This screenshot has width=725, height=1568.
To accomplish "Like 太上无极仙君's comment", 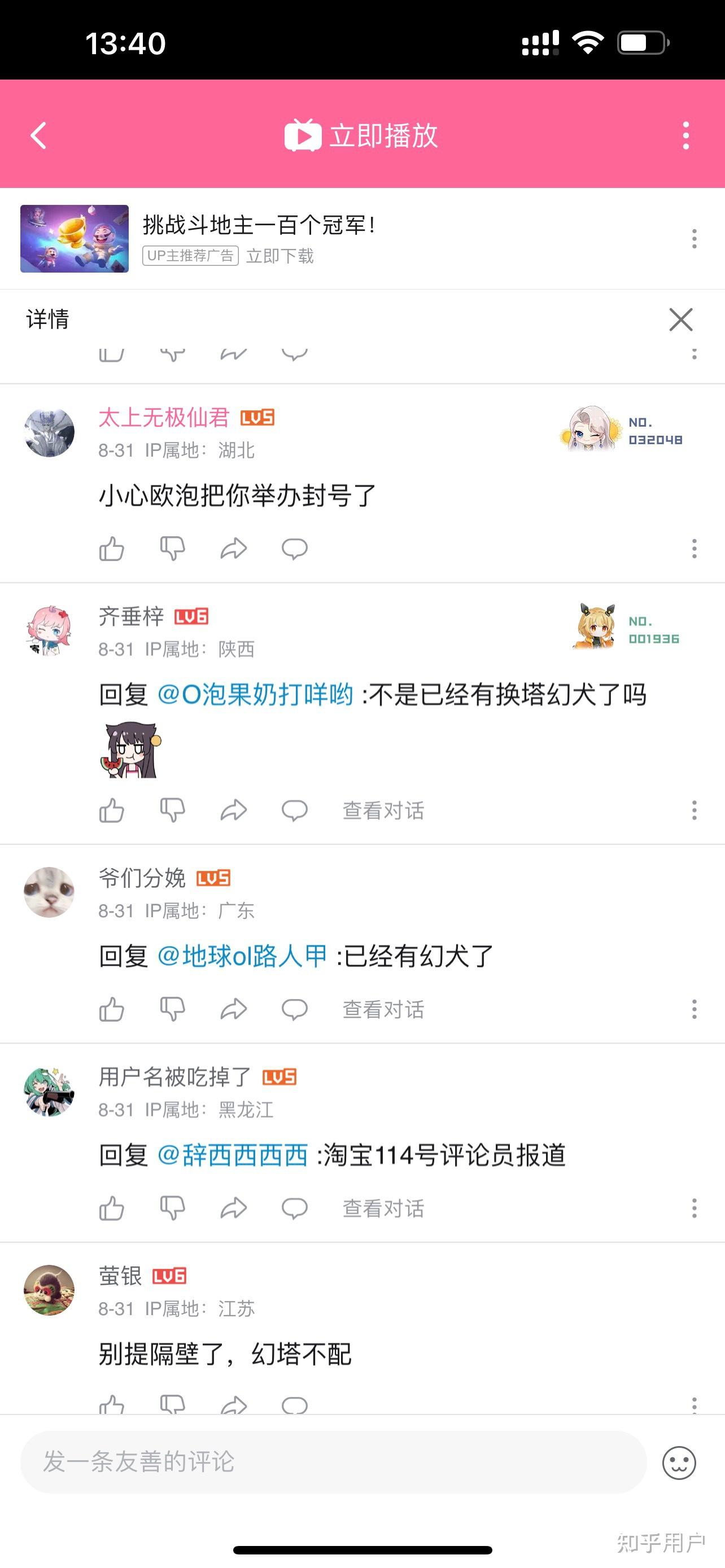I will (111, 549).
